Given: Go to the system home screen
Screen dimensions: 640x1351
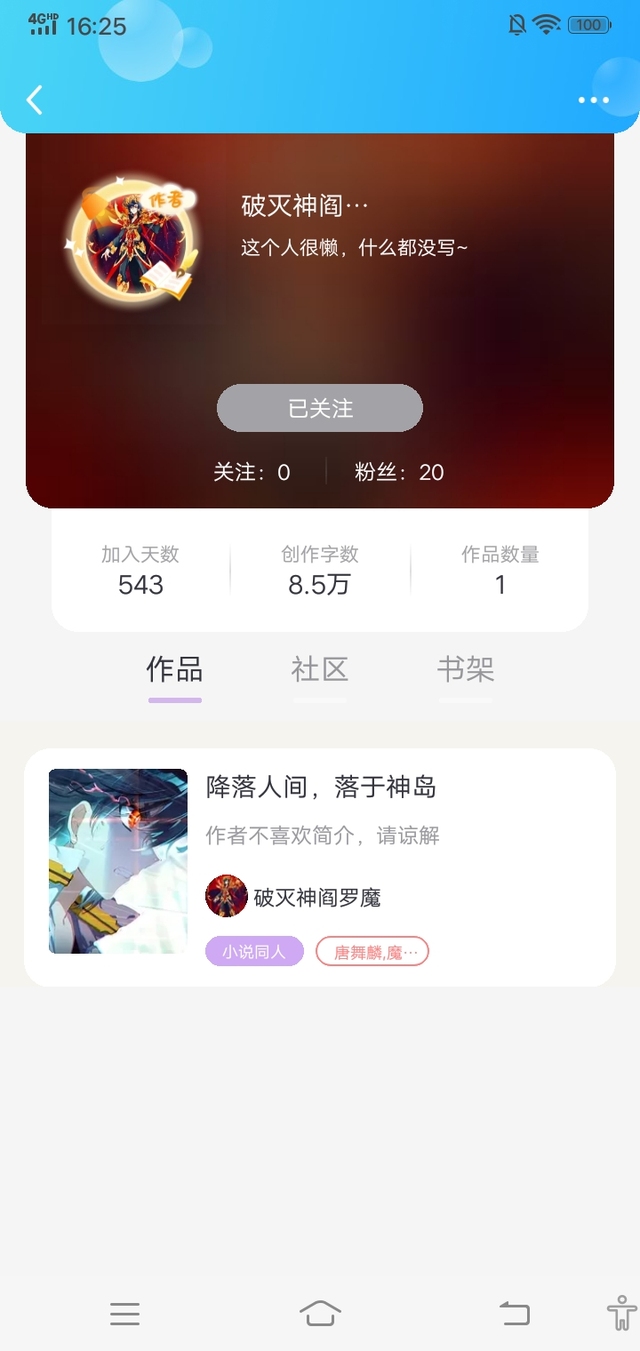Looking at the screenshot, I should pos(320,1313).
